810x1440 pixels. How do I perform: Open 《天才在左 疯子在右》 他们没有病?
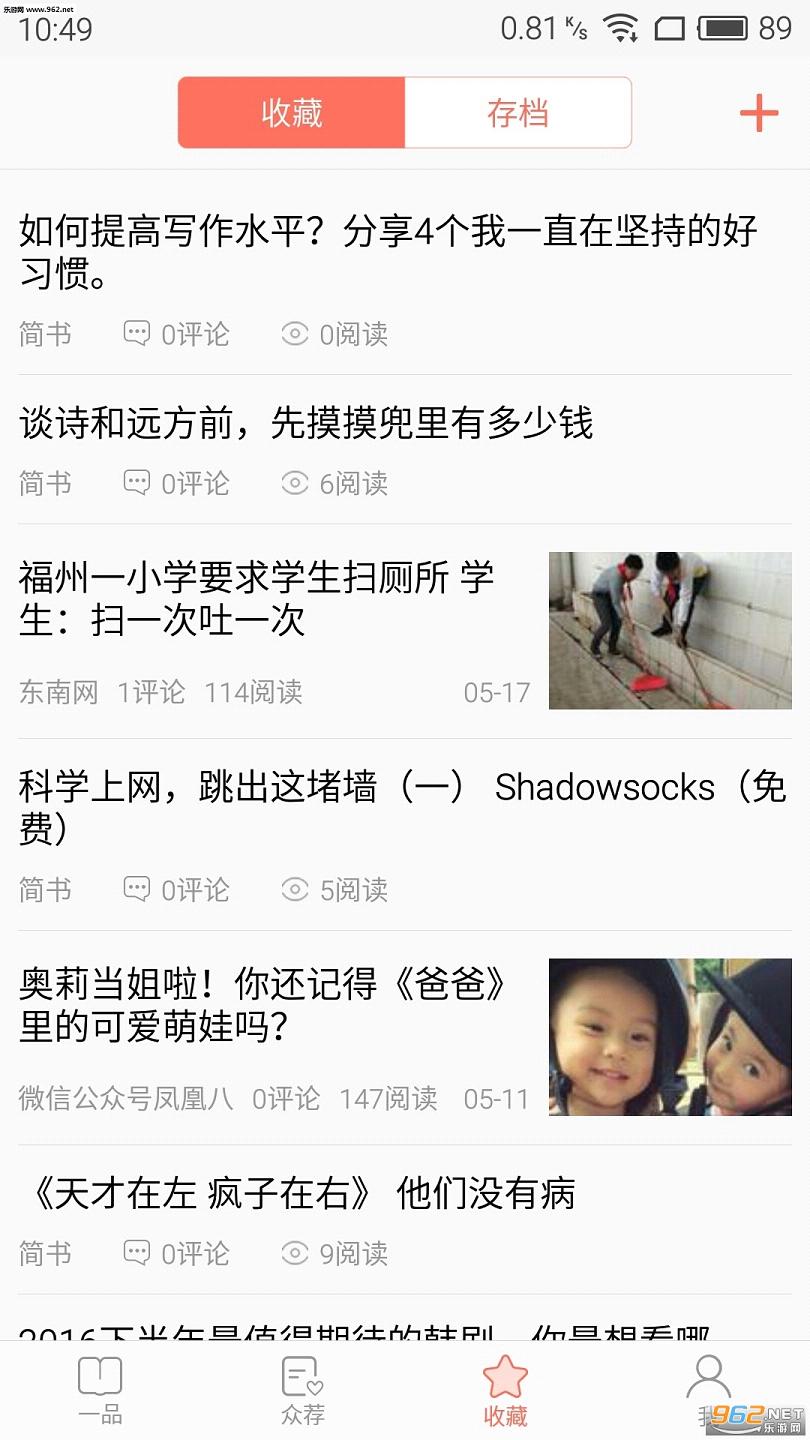pos(298,1194)
